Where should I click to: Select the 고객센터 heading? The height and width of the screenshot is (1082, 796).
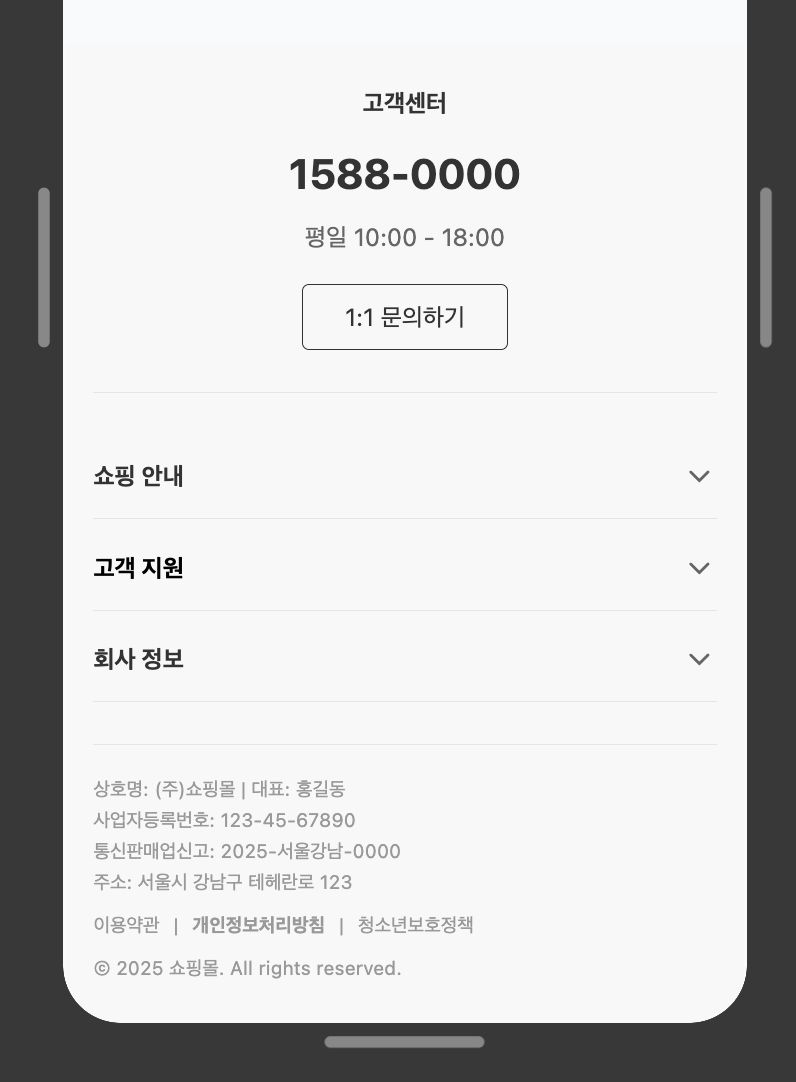[405, 103]
